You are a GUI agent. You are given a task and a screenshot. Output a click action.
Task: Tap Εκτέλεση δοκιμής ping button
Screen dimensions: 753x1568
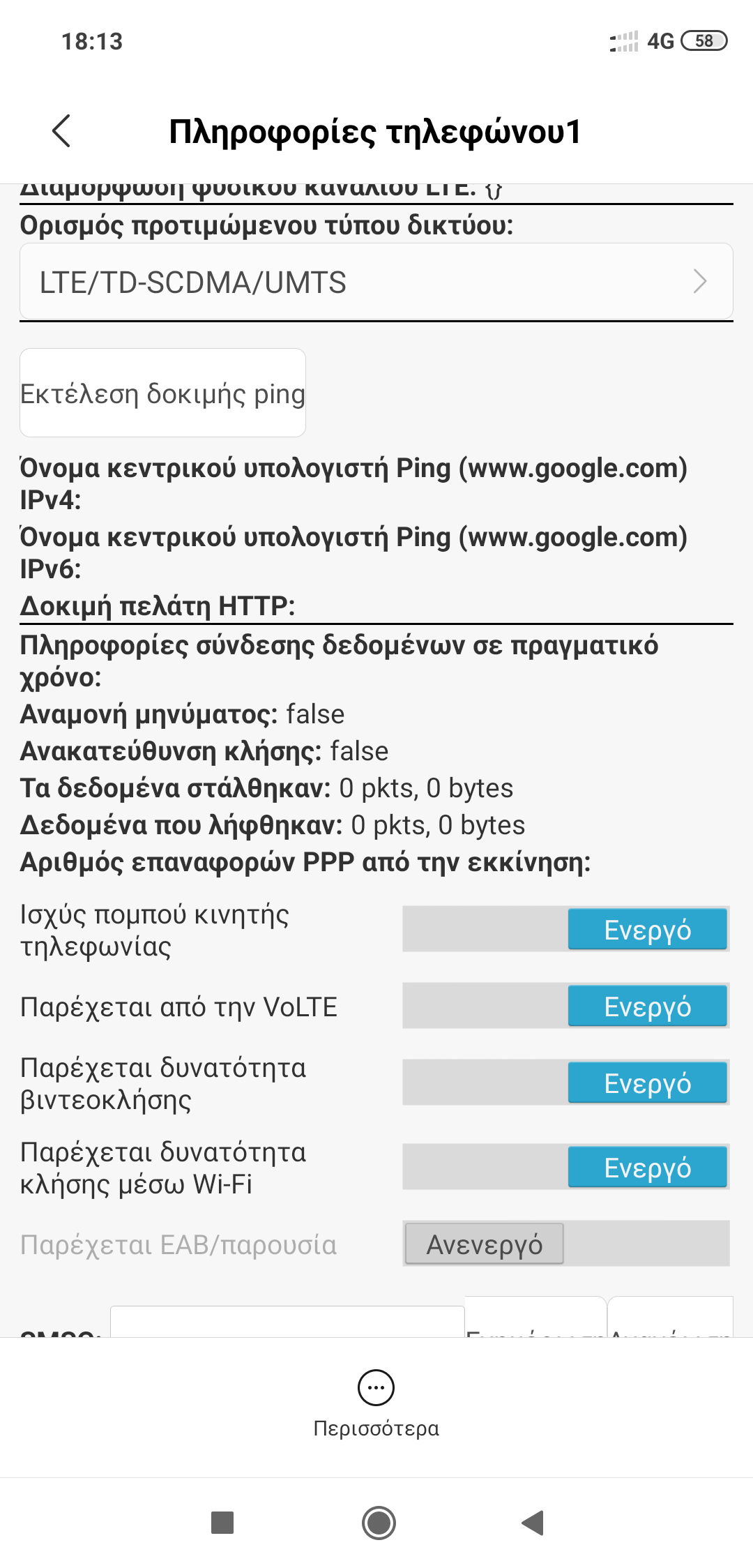[162, 393]
